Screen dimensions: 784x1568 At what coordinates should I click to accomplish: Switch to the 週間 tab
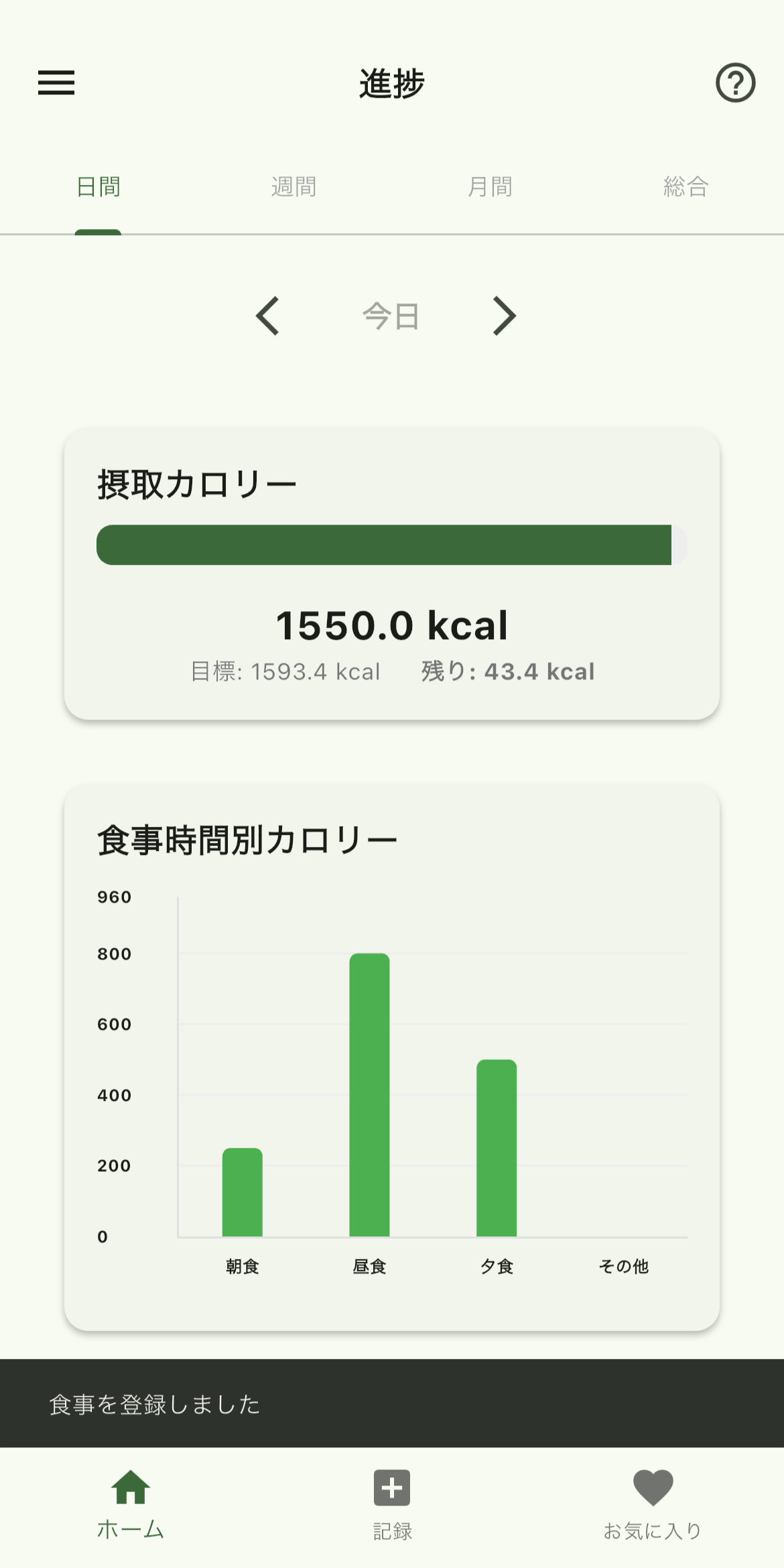tap(293, 186)
